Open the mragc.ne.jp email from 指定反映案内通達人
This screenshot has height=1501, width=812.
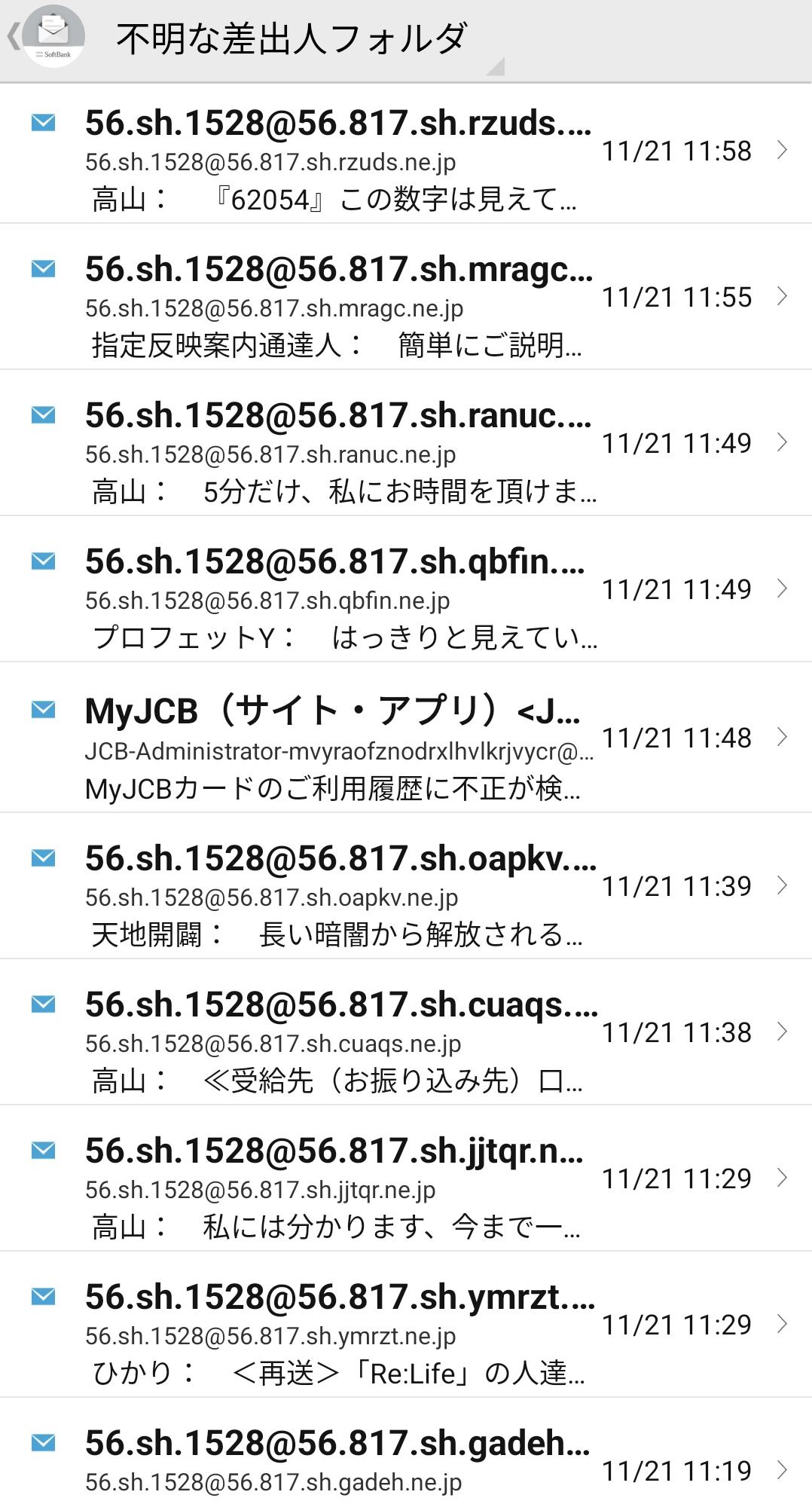(x=406, y=297)
